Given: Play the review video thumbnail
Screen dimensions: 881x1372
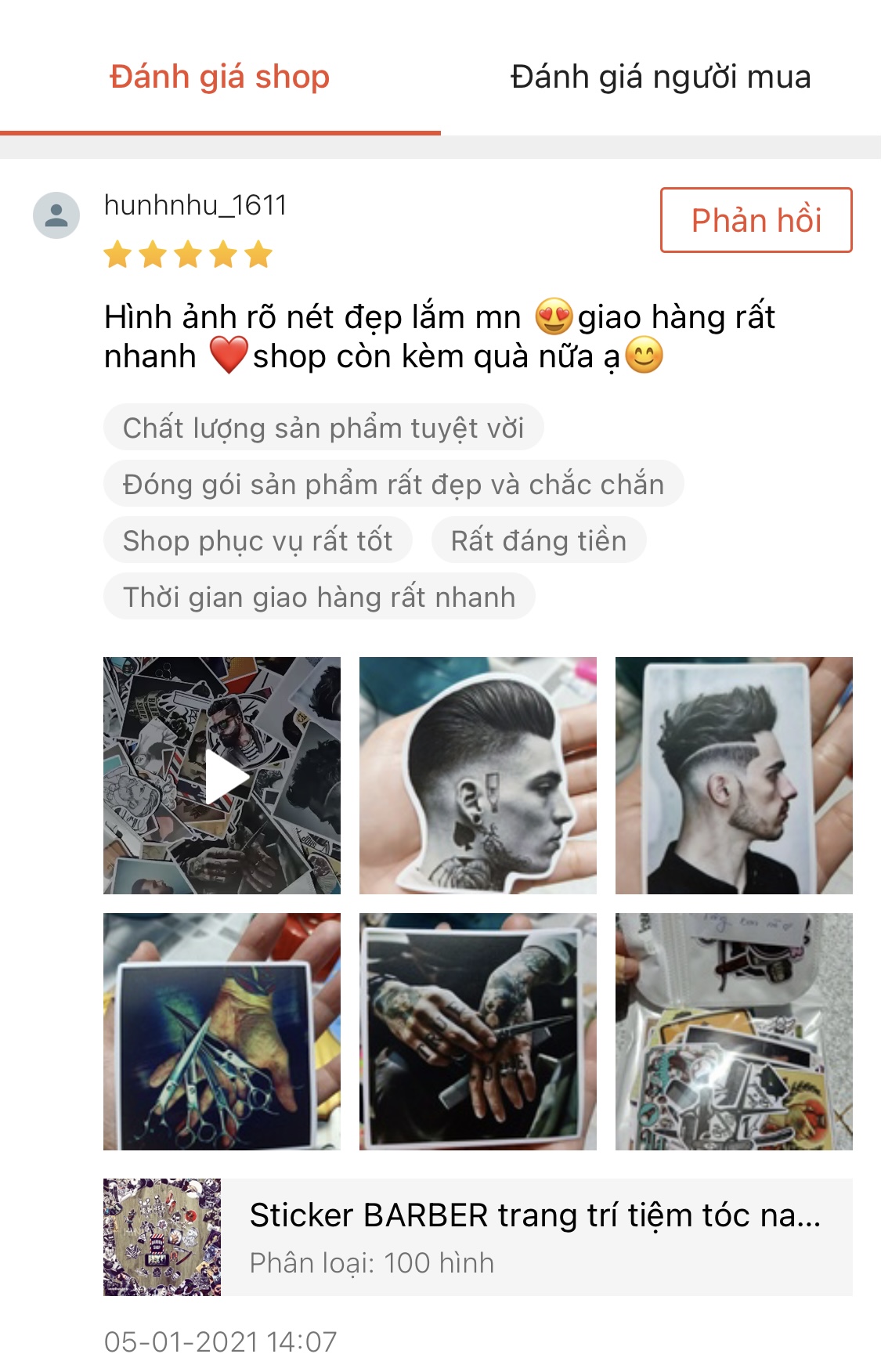Looking at the screenshot, I should pos(222,775).
